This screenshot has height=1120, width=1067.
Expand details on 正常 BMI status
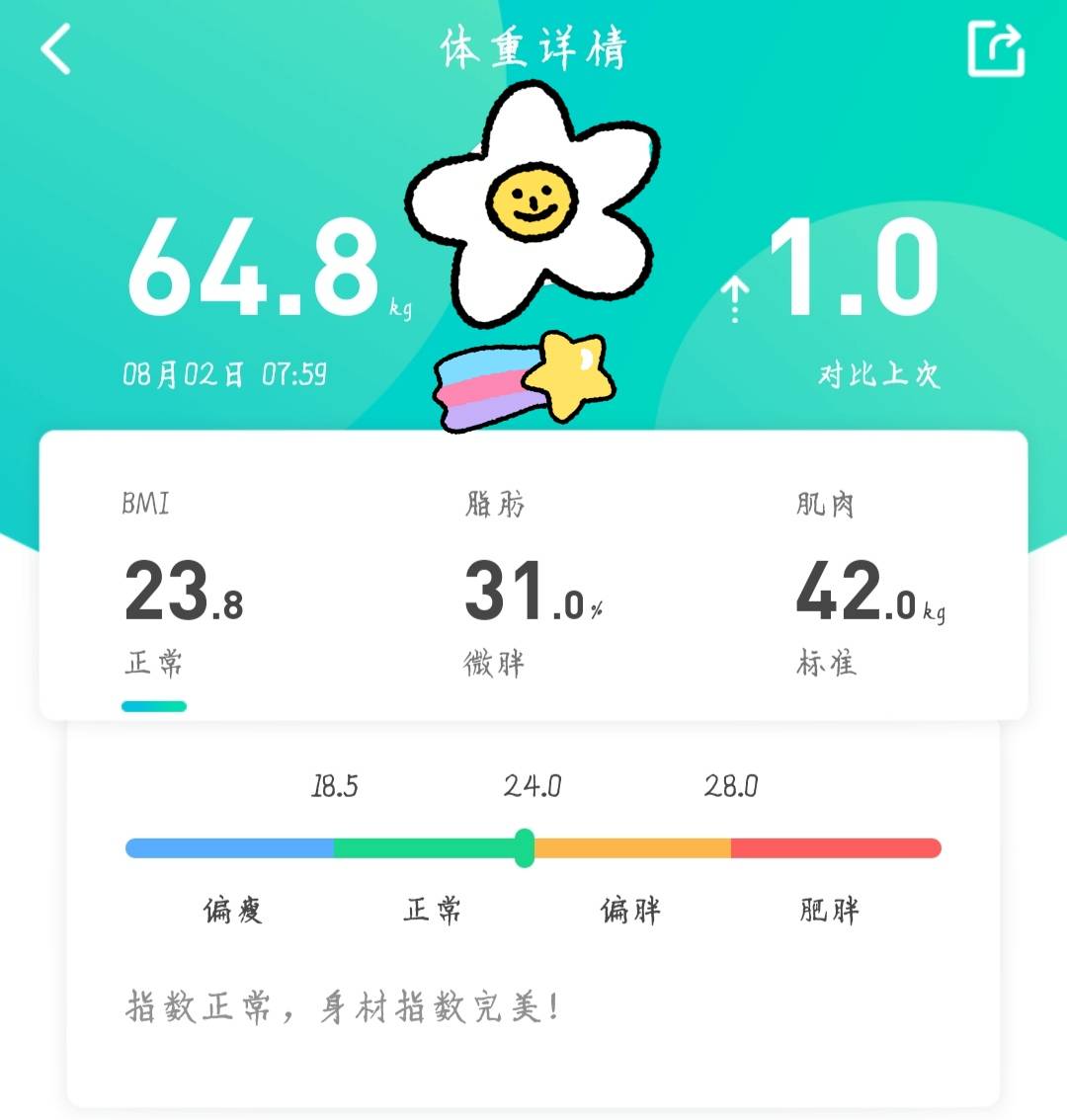click(x=153, y=665)
